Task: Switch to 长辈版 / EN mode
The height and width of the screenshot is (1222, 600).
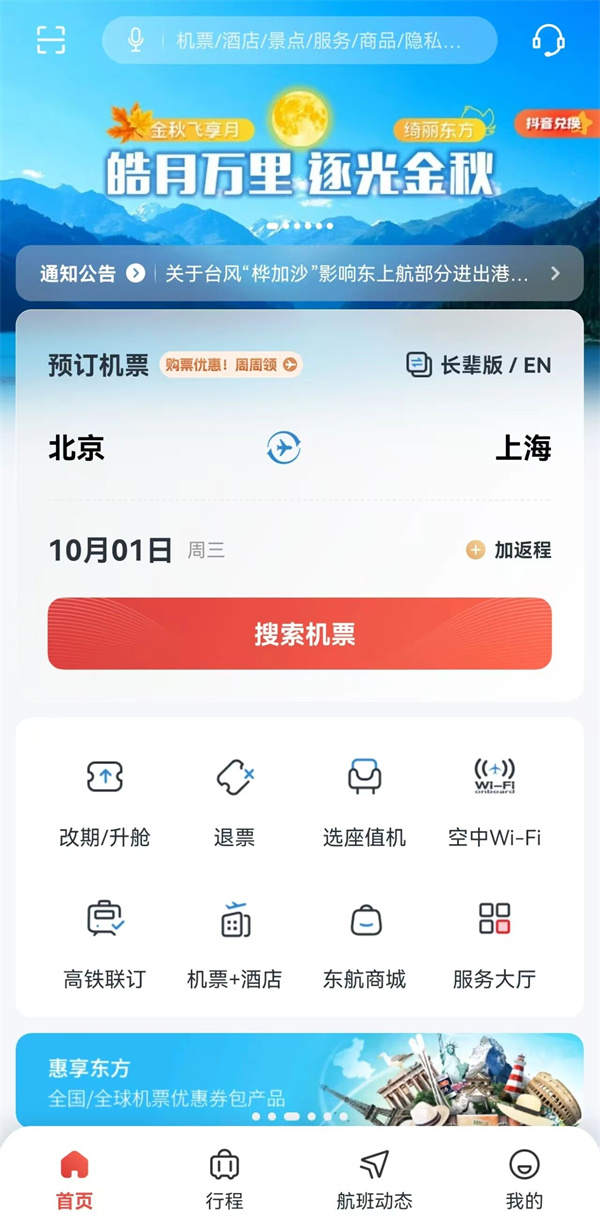Action: point(479,365)
